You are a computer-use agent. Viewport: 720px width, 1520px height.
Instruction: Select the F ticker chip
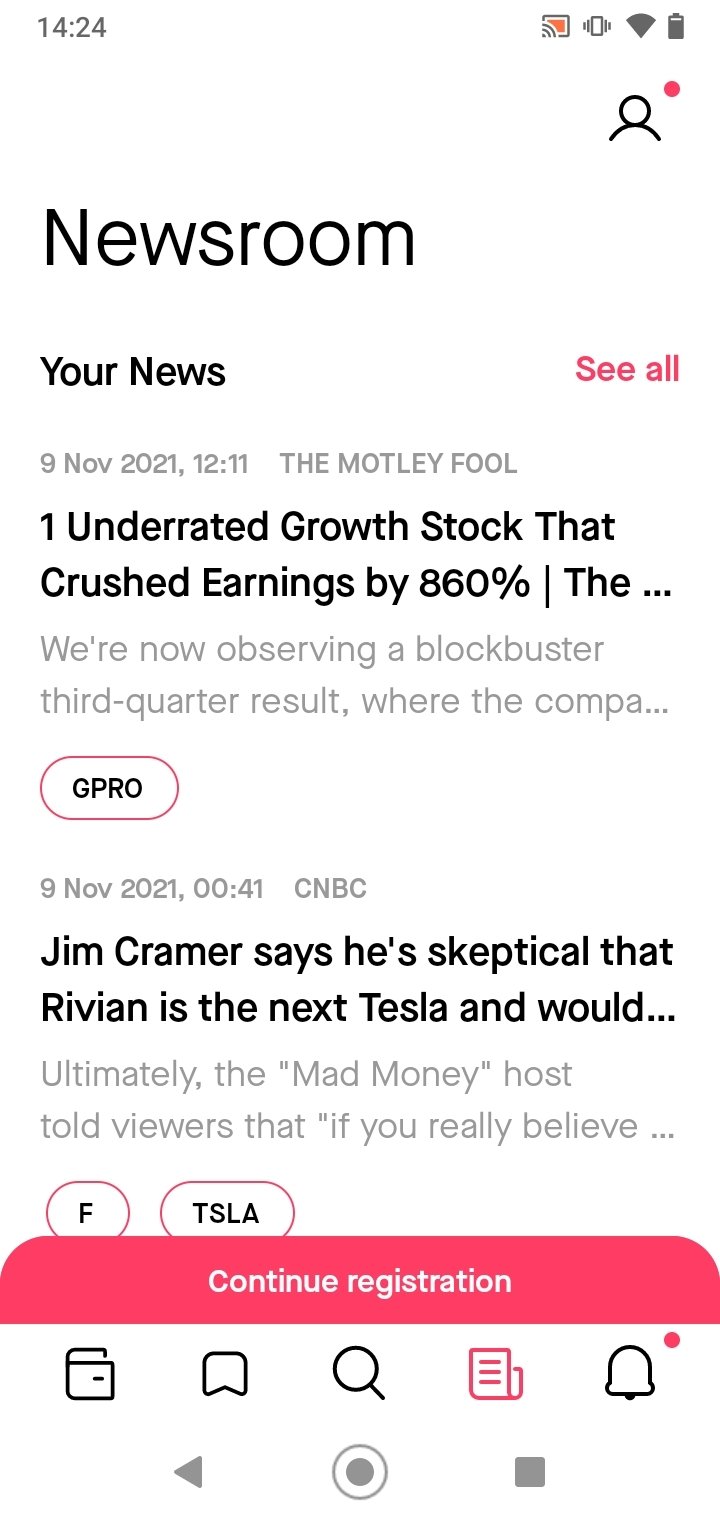pyautogui.click(x=87, y=1211)
